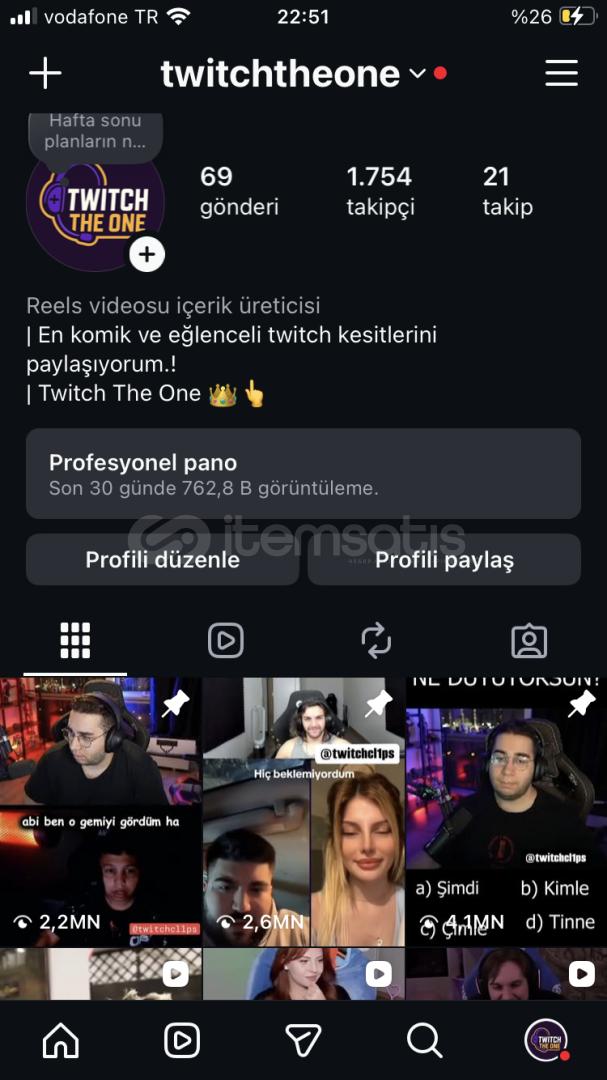
Task: Open the hamburger menu
Action: (x=561, y=73)
